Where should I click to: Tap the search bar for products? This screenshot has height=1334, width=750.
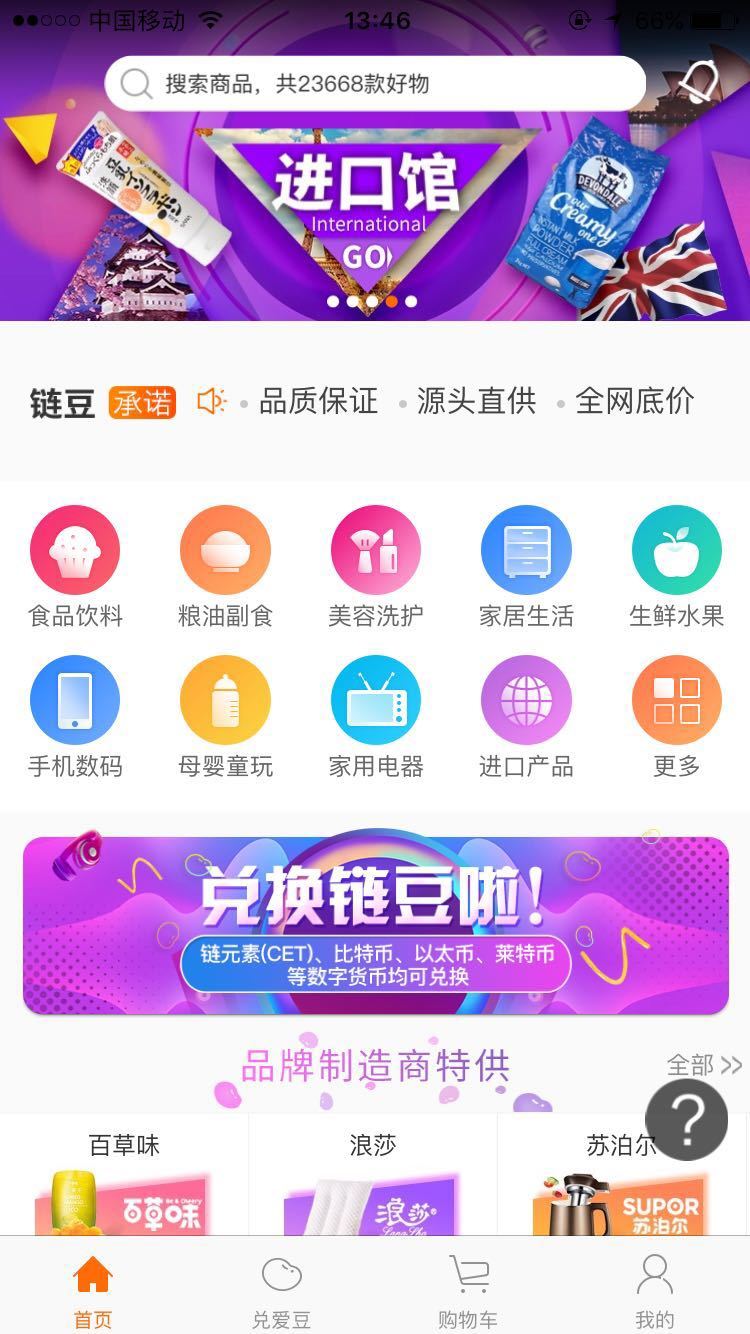click(375, 84)
